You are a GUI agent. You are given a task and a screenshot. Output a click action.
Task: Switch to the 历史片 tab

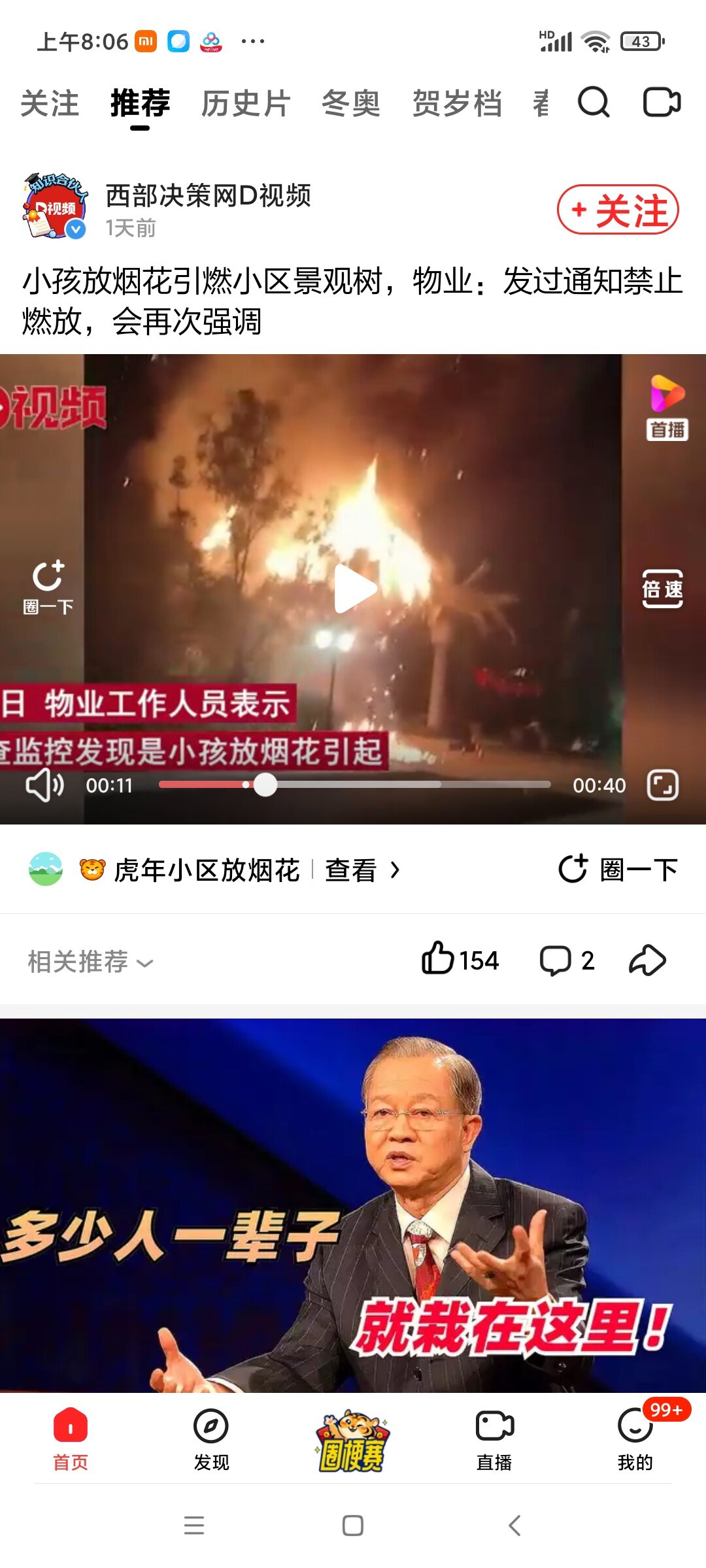click(246, 104)
